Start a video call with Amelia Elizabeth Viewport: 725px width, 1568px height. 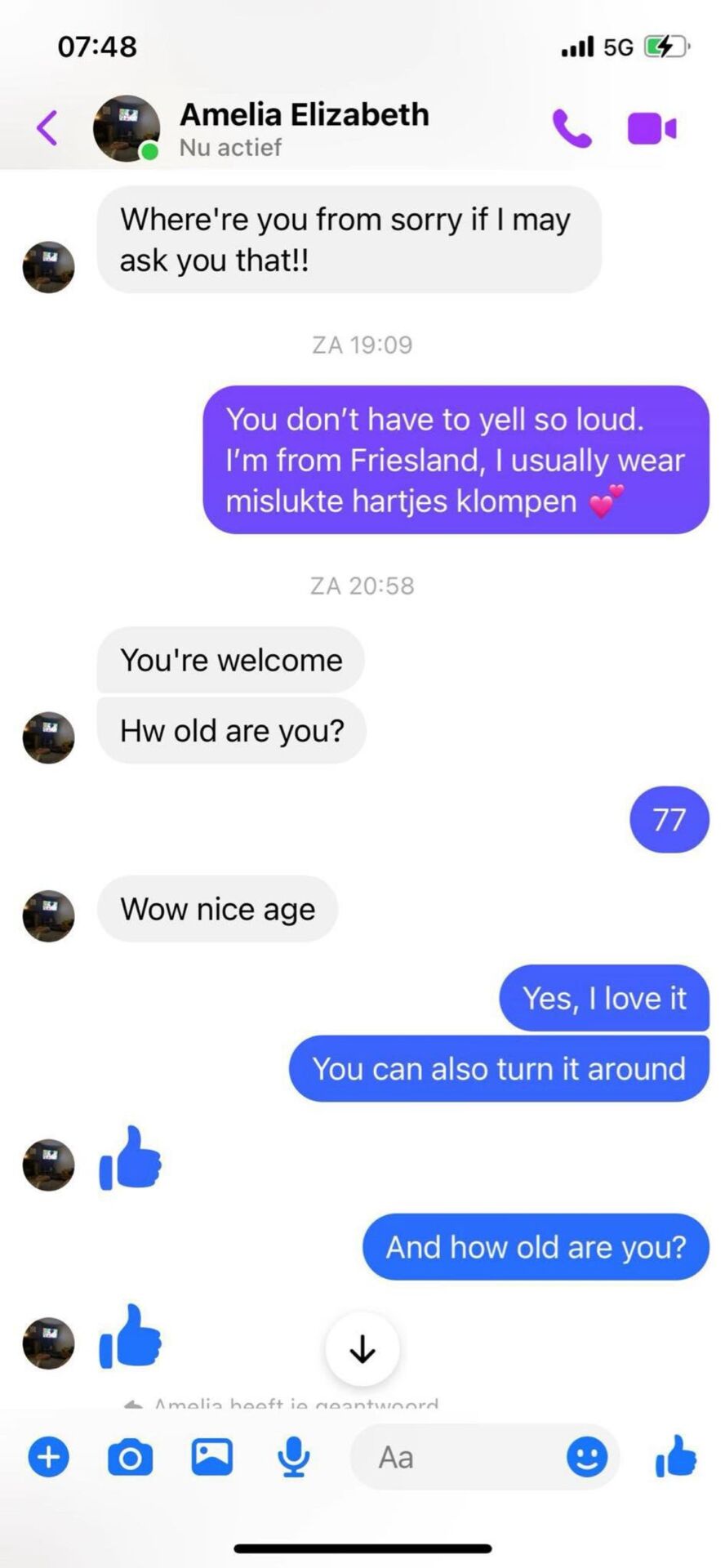[x=651, y=128]
